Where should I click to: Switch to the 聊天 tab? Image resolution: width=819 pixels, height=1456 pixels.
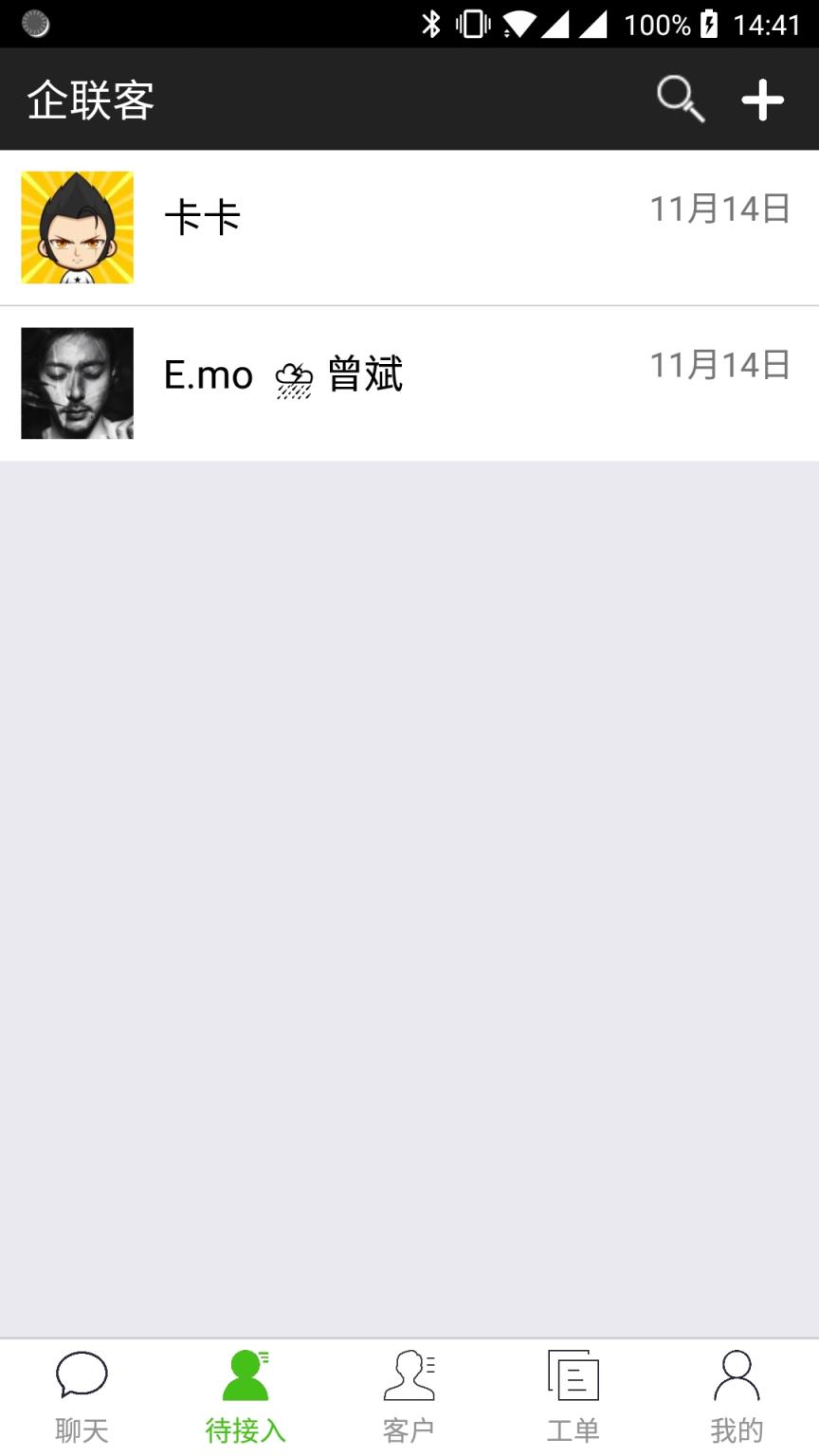pyautogui.click(x=82, y=1393)
